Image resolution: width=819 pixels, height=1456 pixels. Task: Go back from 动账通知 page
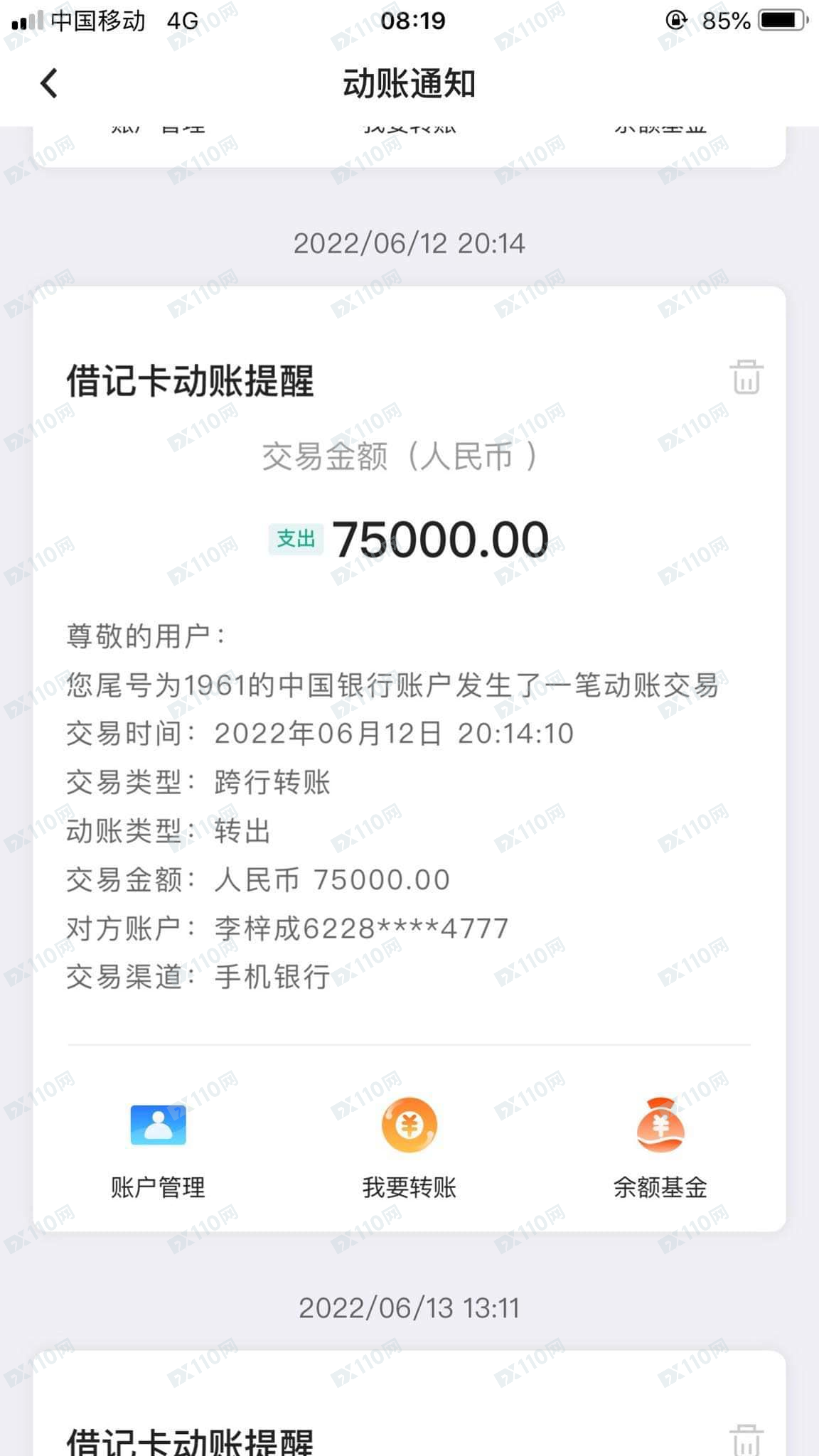tap(48, 84)
